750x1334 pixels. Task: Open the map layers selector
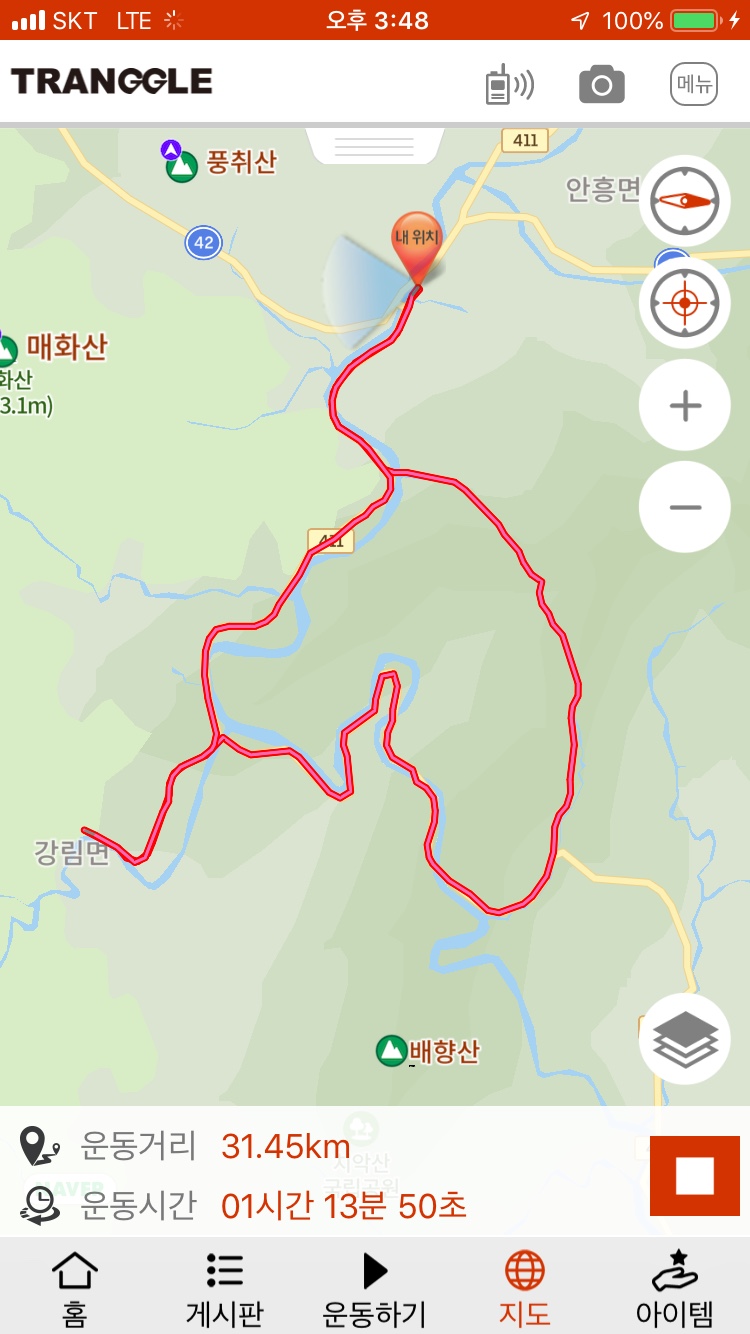click(x=685, y=1040)
